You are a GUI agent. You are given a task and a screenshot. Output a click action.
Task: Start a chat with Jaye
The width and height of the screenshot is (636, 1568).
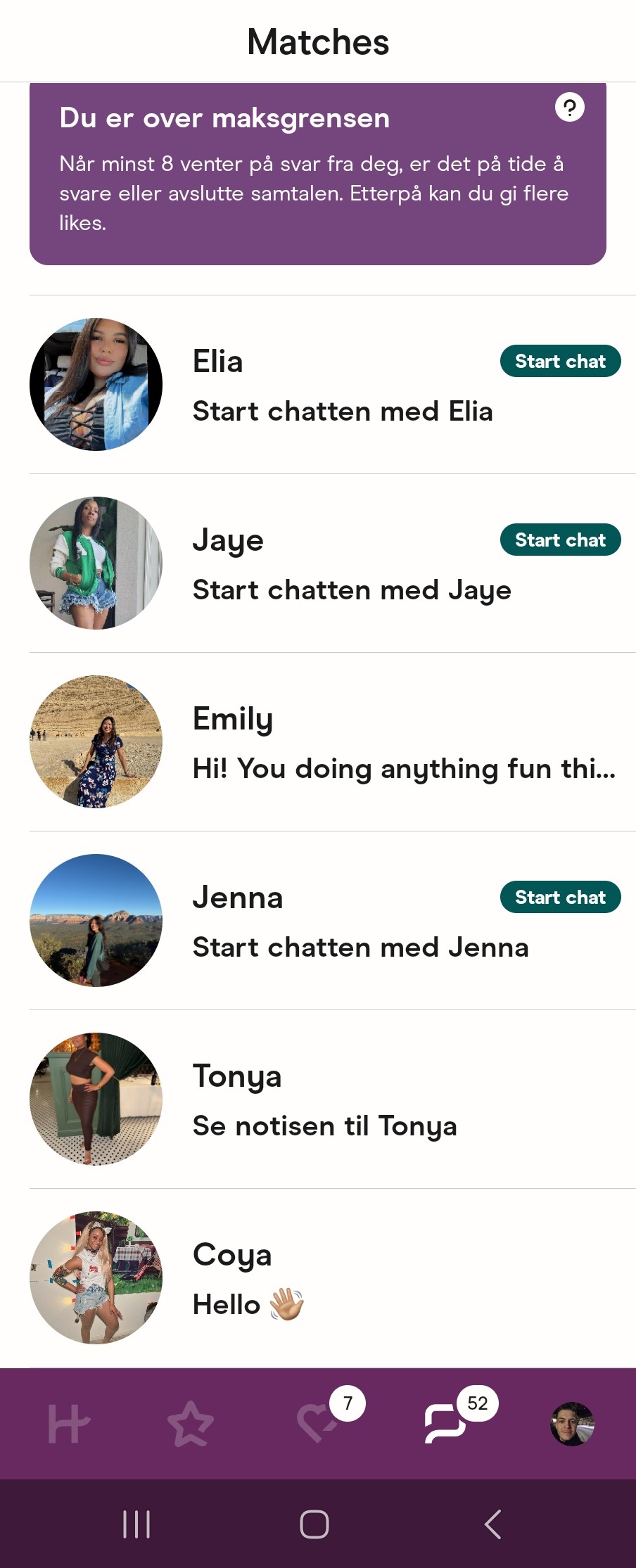[x=560, y=540]
